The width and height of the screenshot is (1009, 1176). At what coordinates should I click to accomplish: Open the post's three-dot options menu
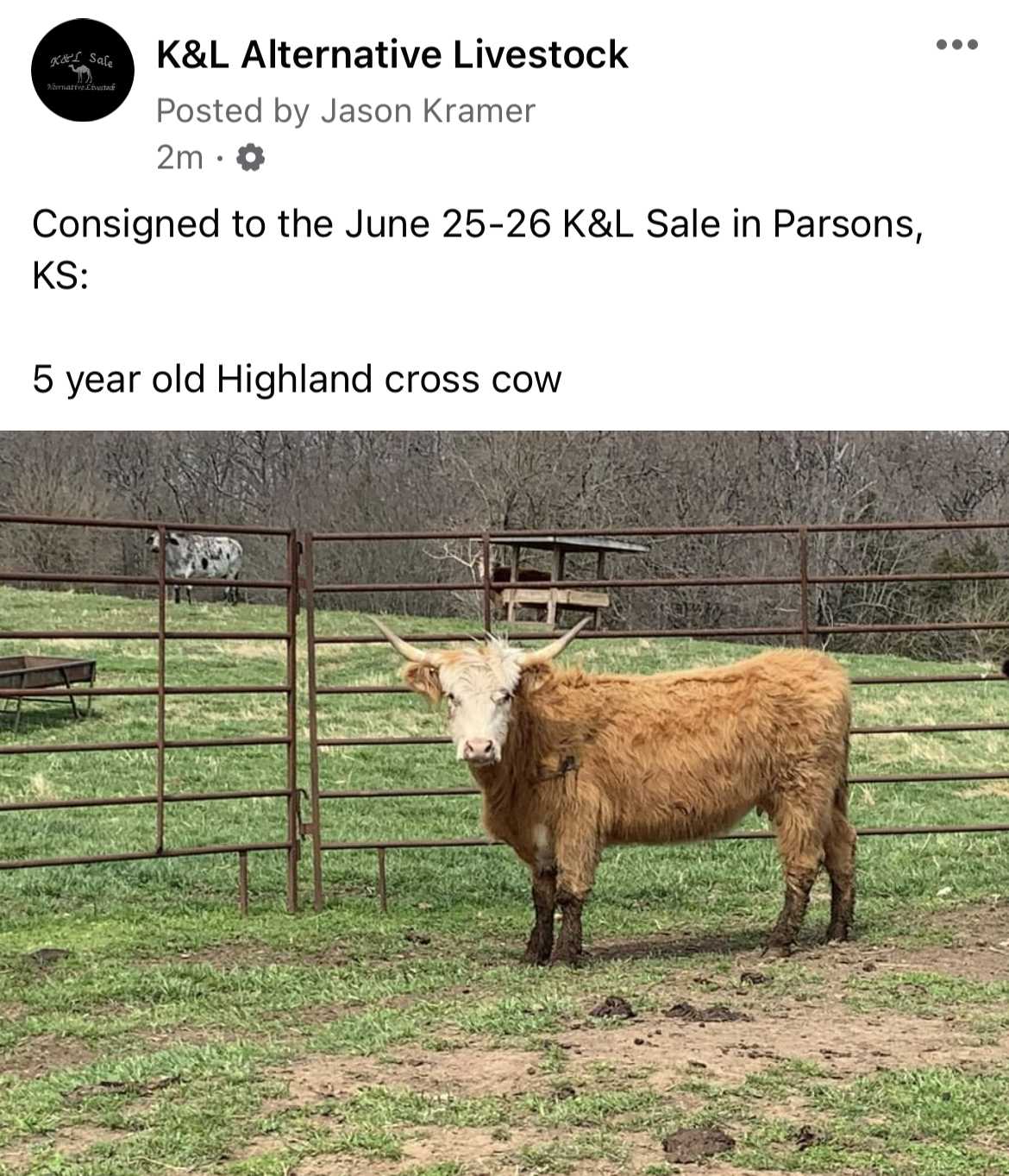pyautogui.click(x=957, y=45)
